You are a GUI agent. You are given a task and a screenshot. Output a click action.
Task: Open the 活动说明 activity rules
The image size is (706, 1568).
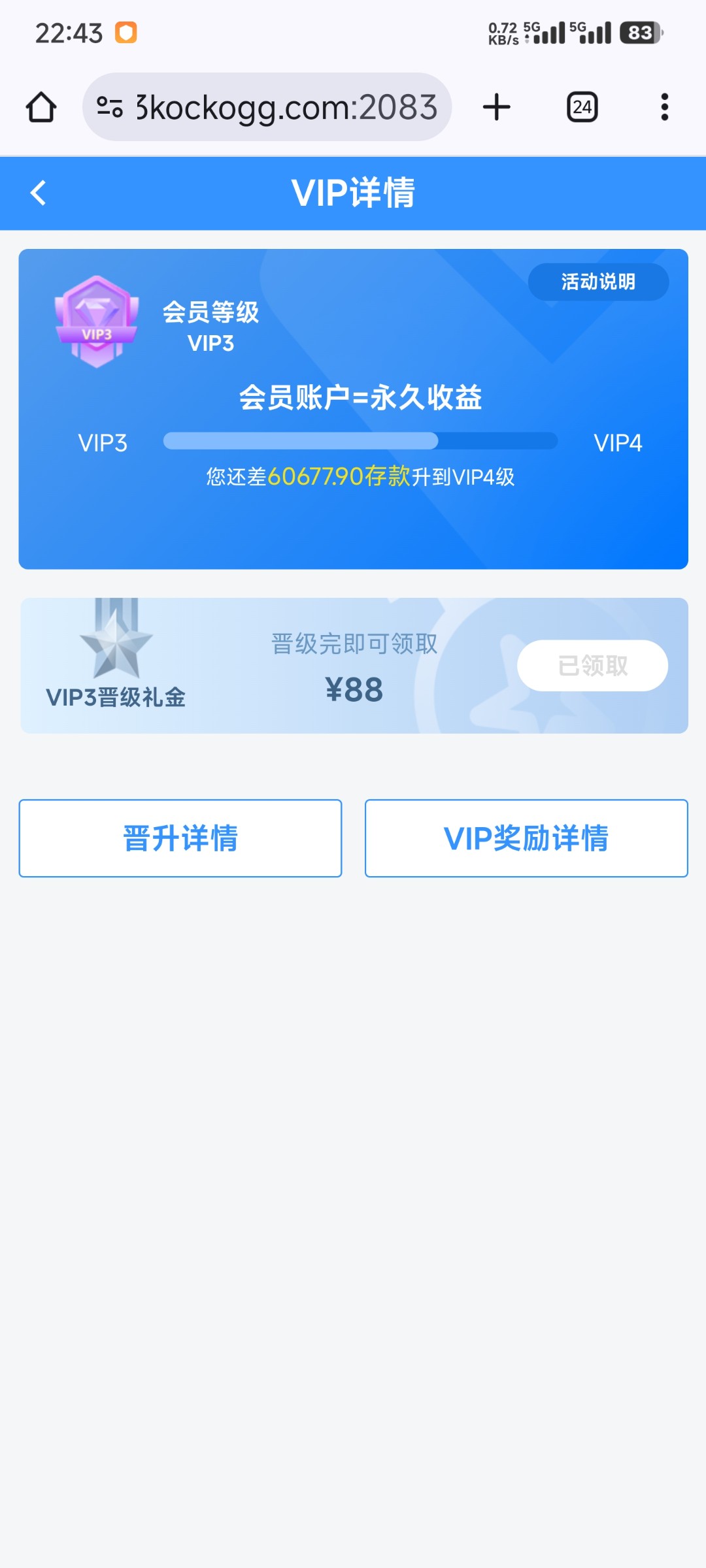click(598, 282)
